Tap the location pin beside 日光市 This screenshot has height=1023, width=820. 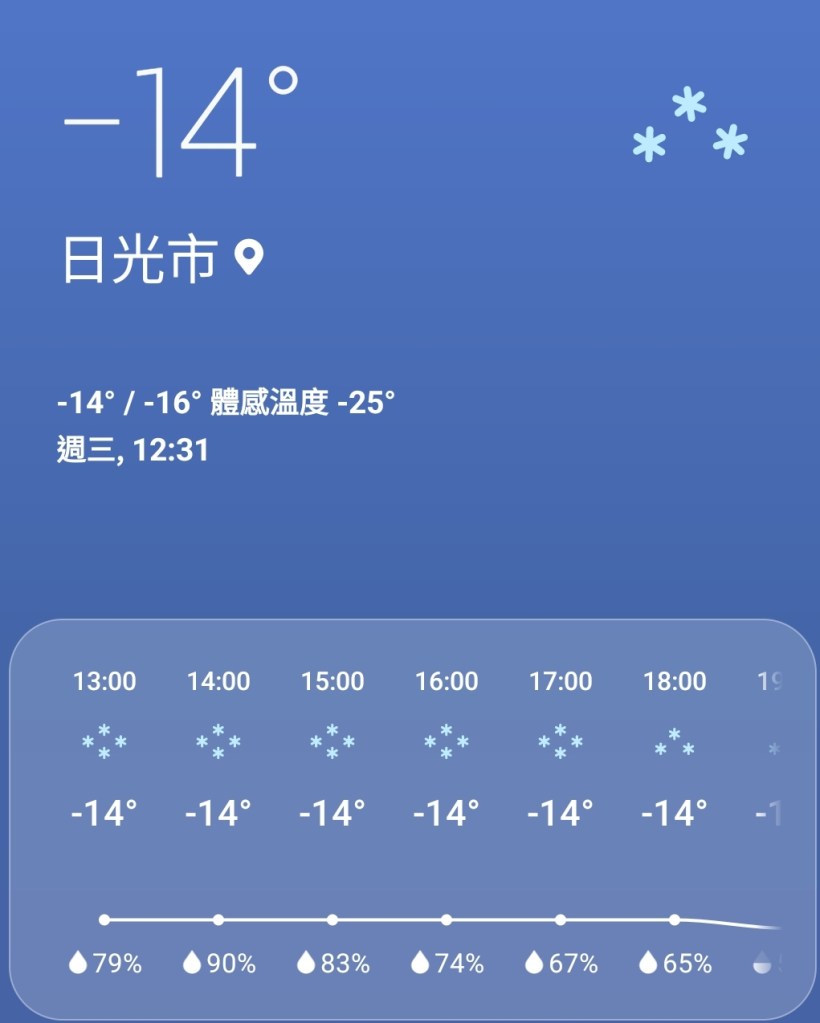(x=248, y=258)
